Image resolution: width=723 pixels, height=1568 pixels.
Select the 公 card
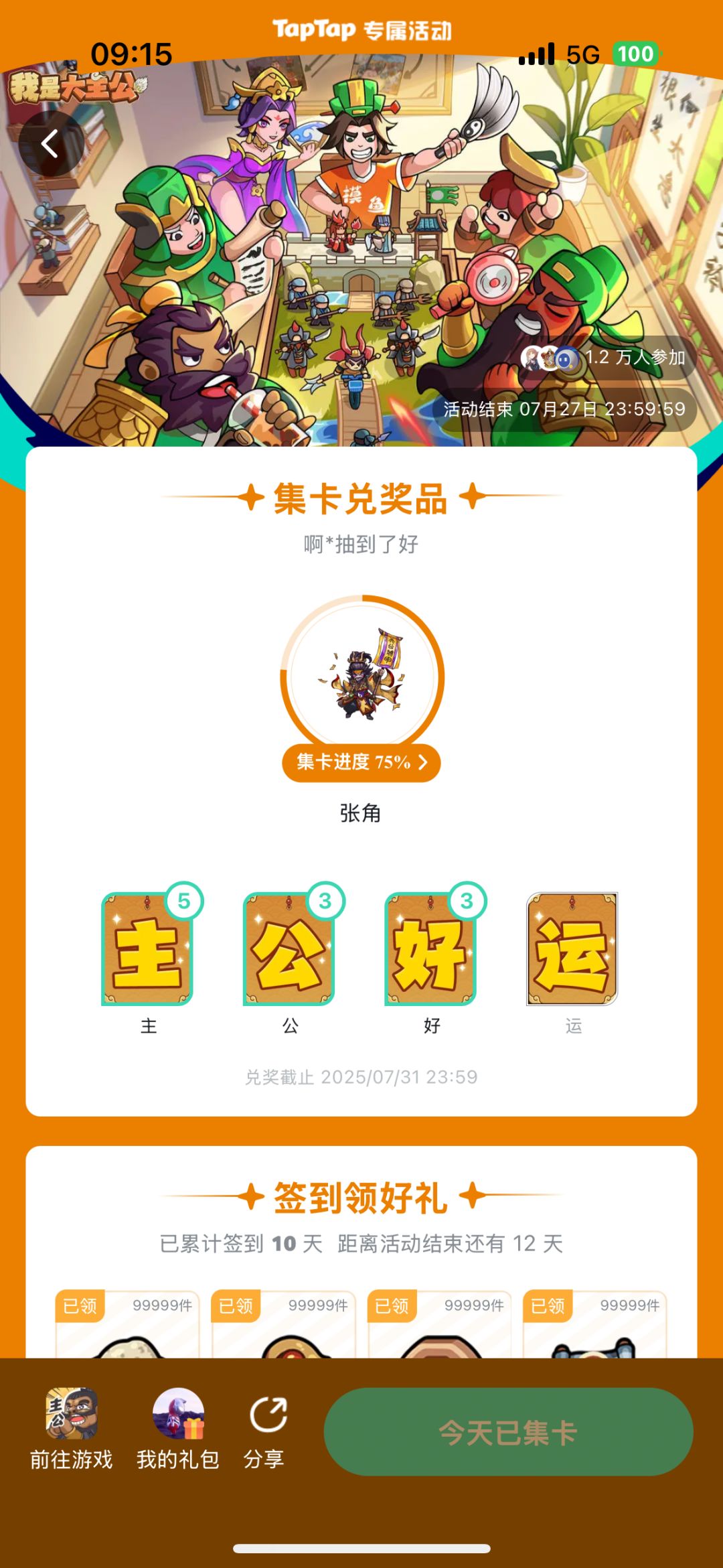click(290, 948)
